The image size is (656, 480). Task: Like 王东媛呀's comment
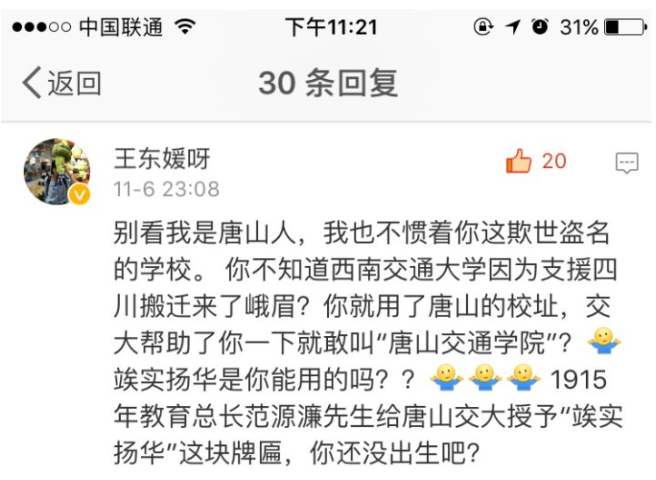tap(519, 162)
